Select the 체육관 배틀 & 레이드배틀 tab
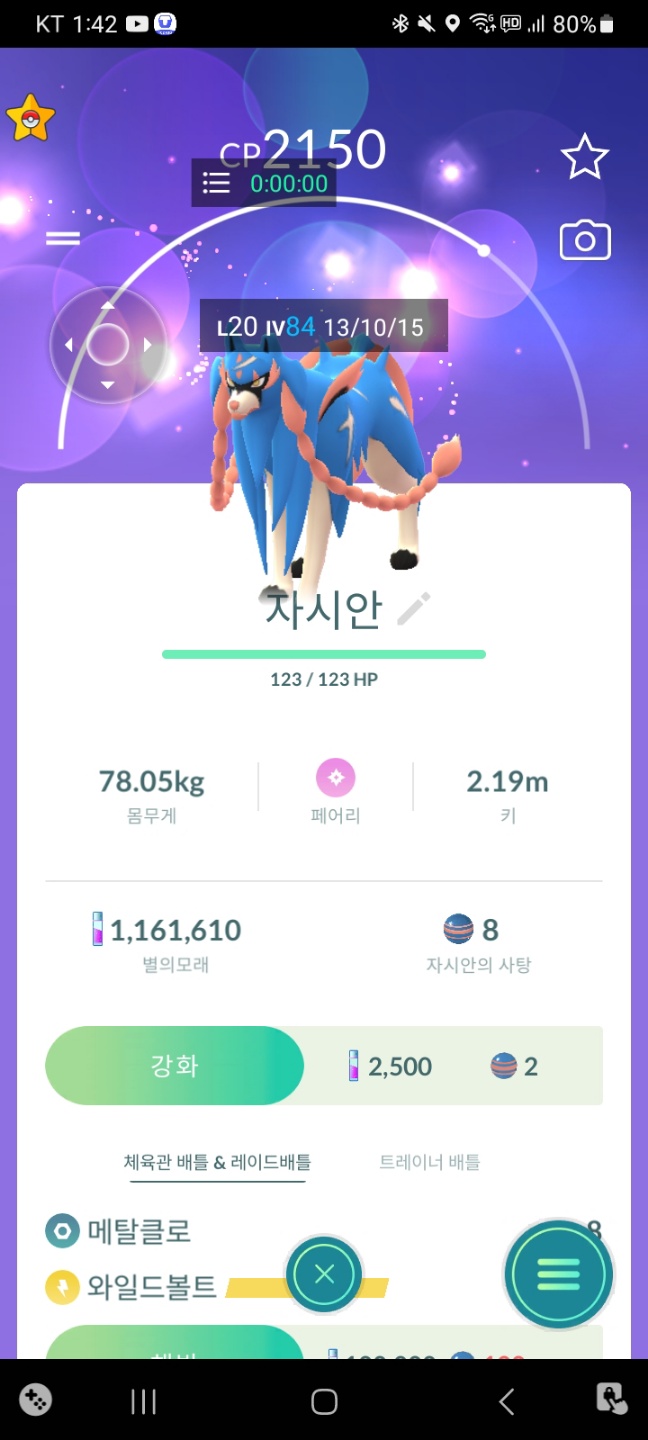648x1440 pixels. [x=217, y=1162]
